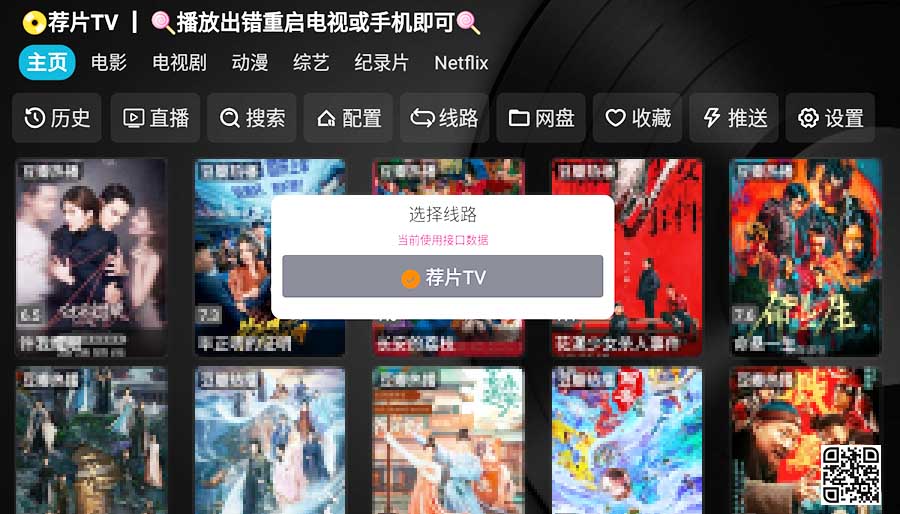Open 设置 settings

(x=831, y=118)
